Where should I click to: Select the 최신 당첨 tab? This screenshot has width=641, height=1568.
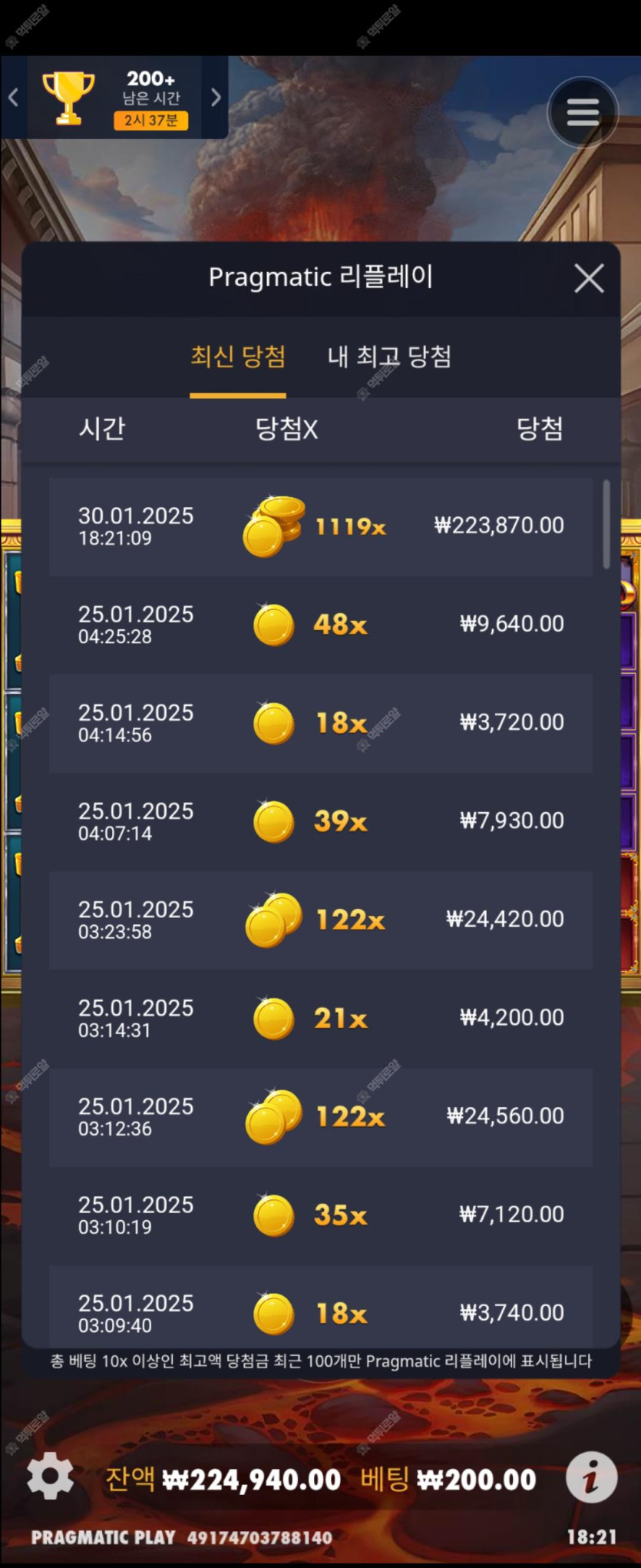coord(238,356)
